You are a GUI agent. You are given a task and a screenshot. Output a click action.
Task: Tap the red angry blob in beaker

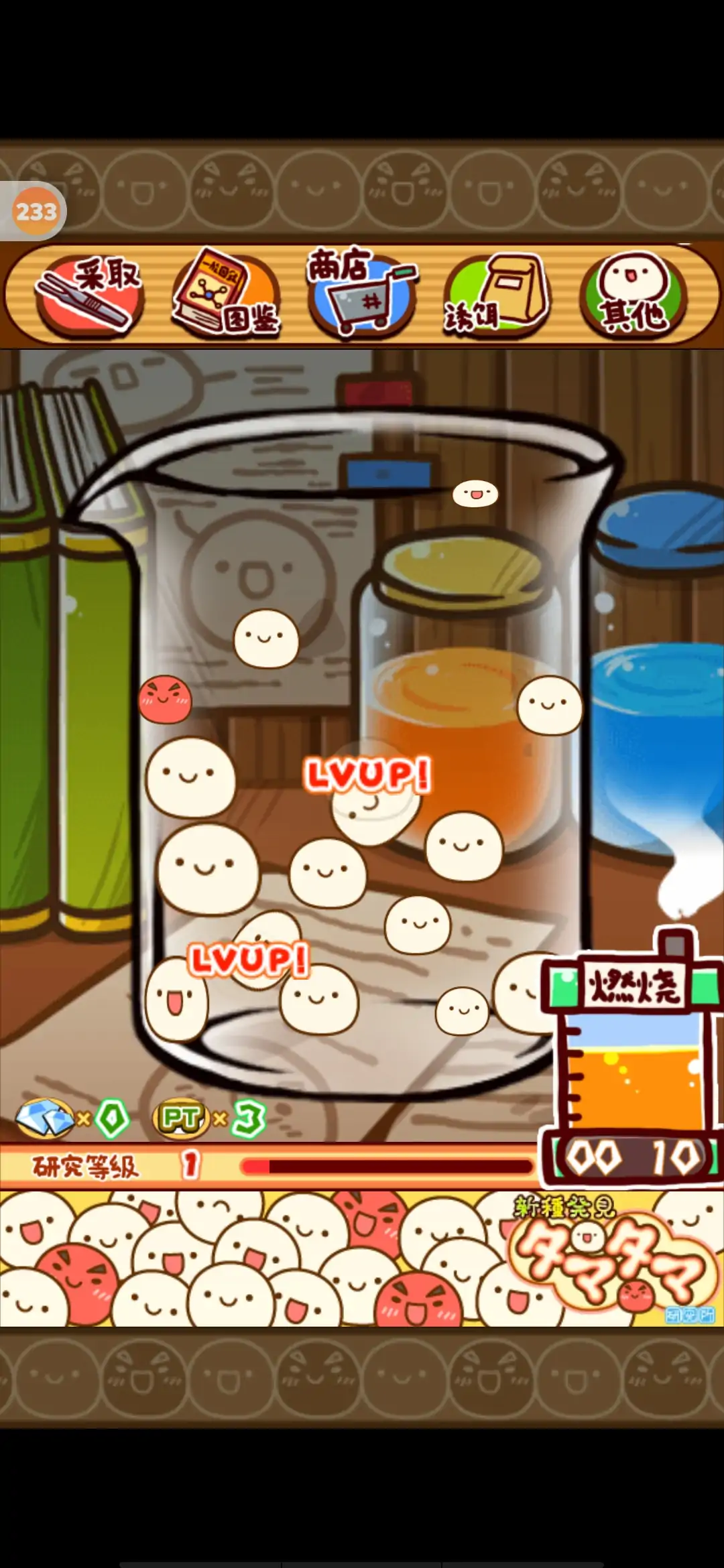click(165, 700)
